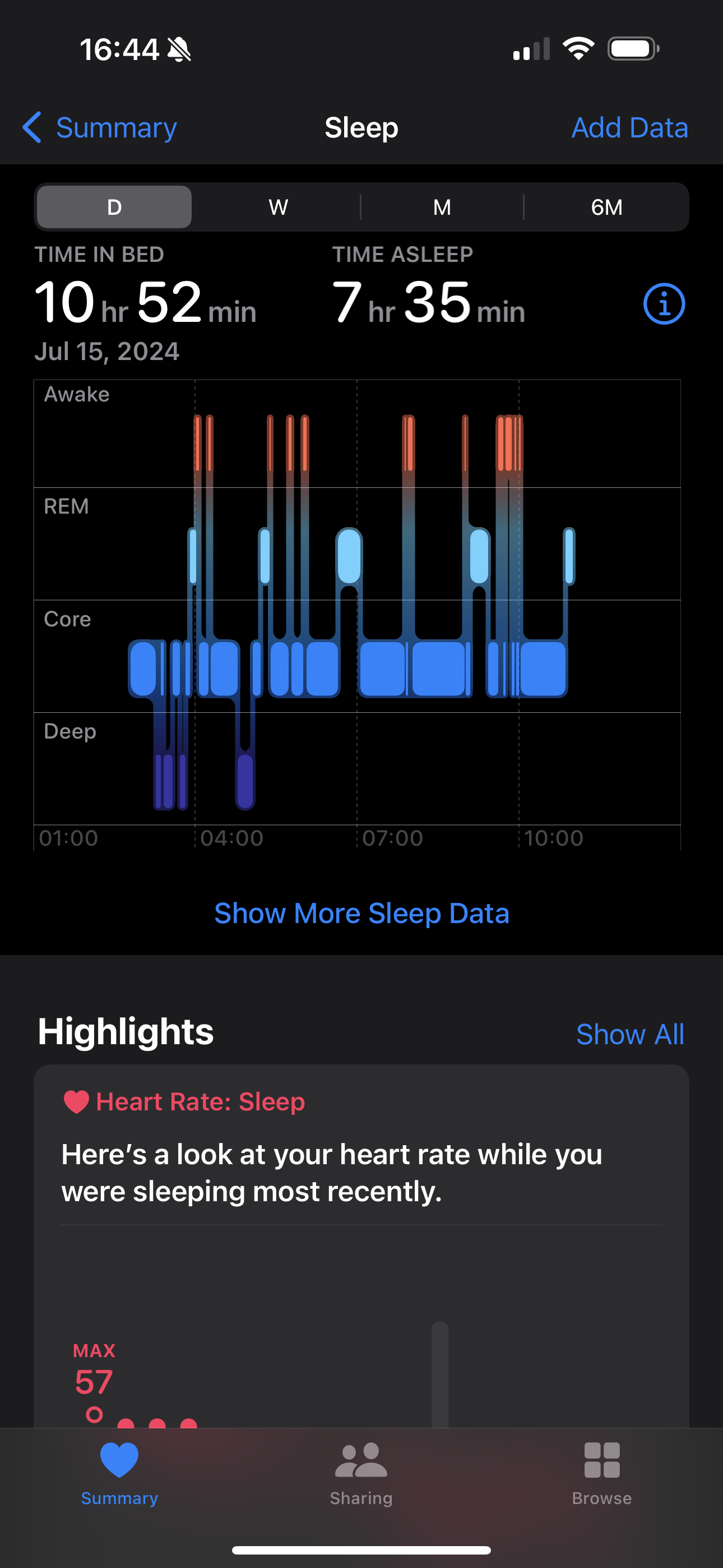Viewport: 723px width, 1568px height.
Task: Switch to the Sharing tab
Action: 361,1472
